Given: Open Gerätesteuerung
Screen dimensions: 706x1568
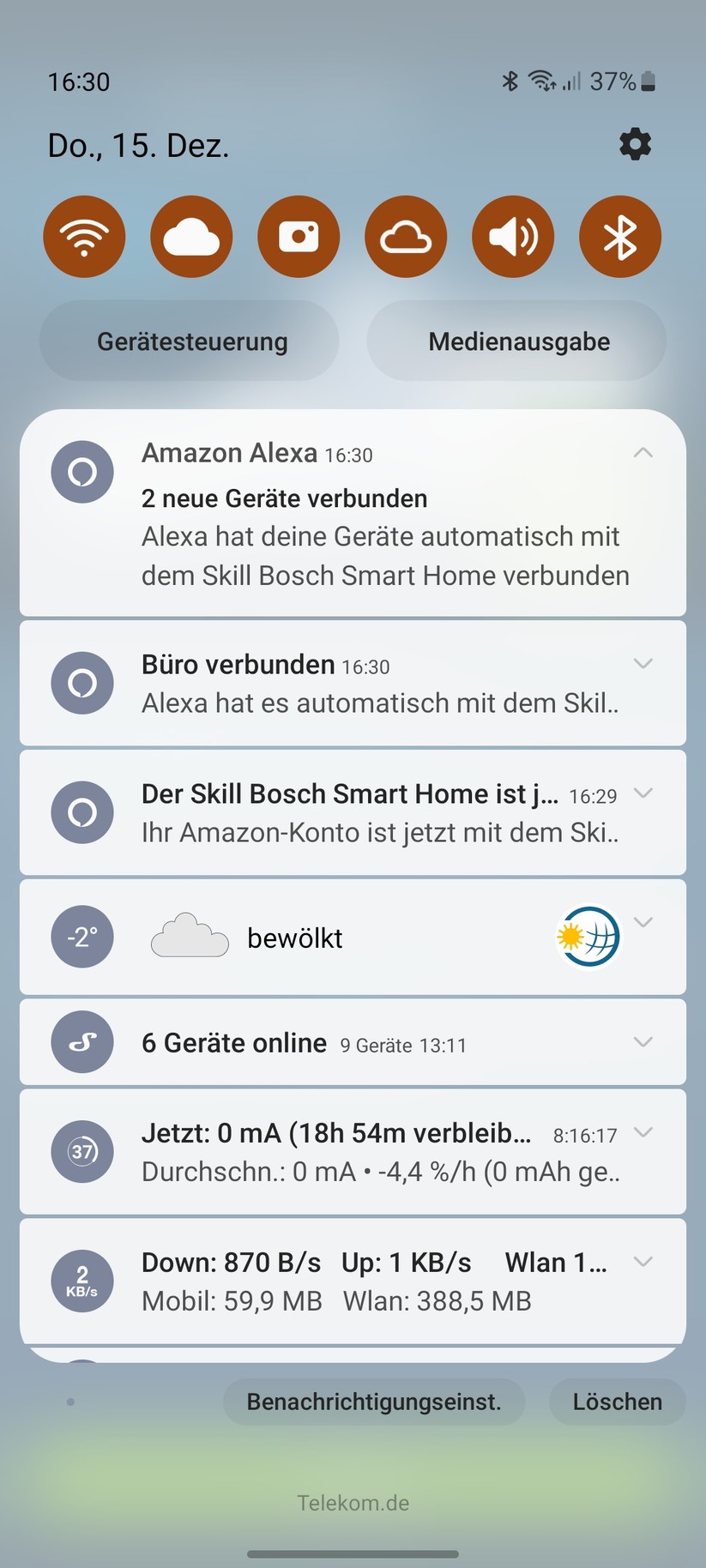Looking at the screenshot, I should [189, 341].
